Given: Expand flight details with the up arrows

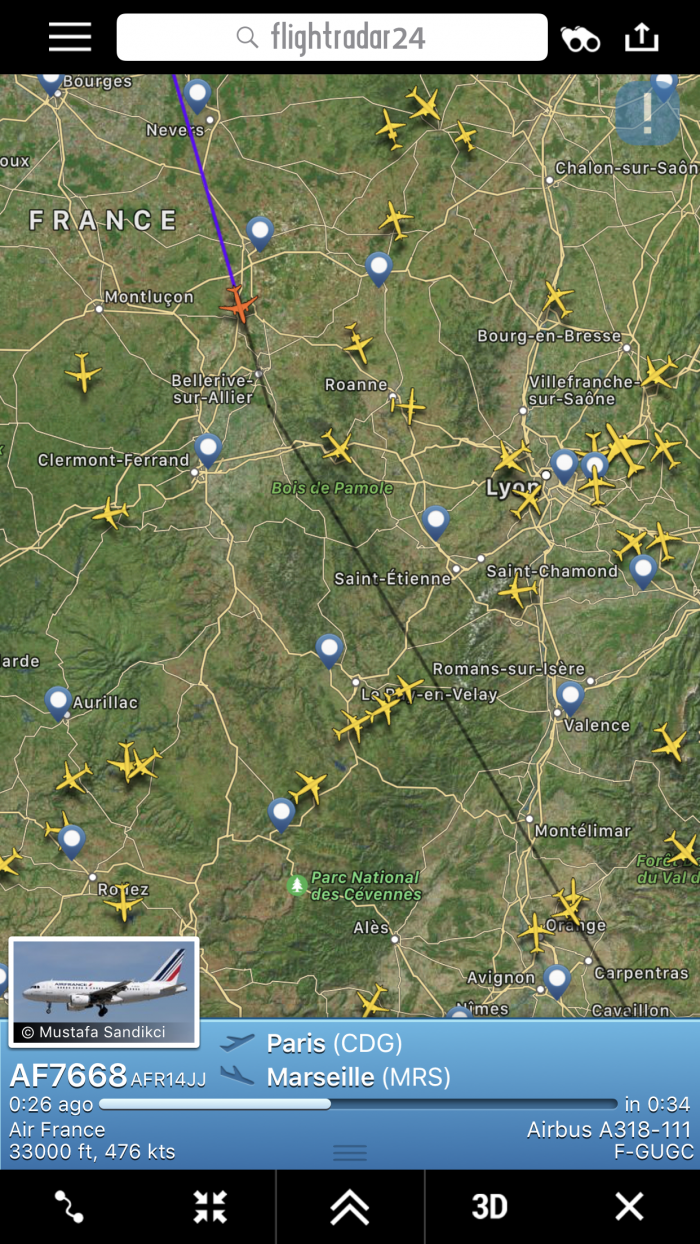Looking at the screenshot, I should click(349, 1206).
